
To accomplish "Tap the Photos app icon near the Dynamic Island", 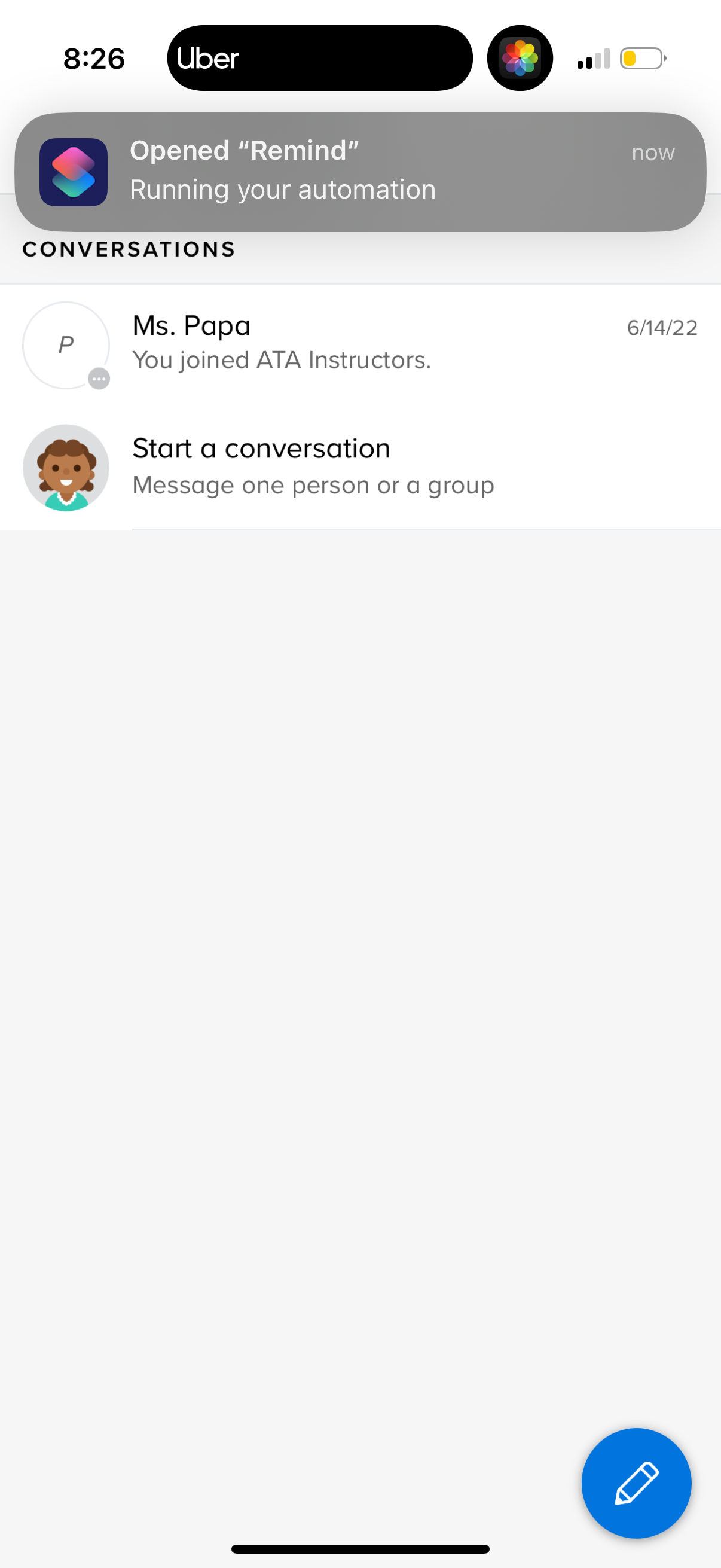I will (520, 58).
